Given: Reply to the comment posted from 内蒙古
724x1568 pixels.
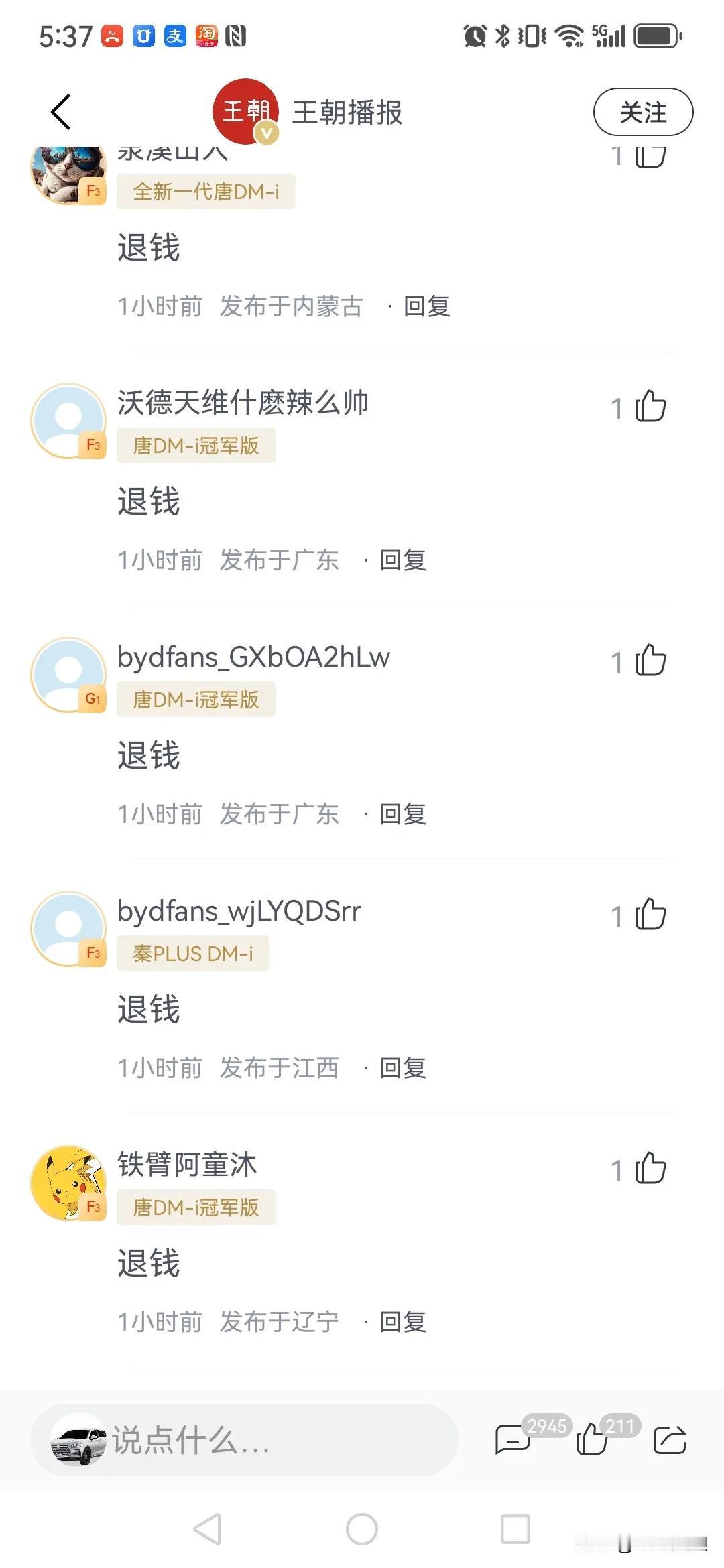Looking at the screenshot, I should [426, 306].
